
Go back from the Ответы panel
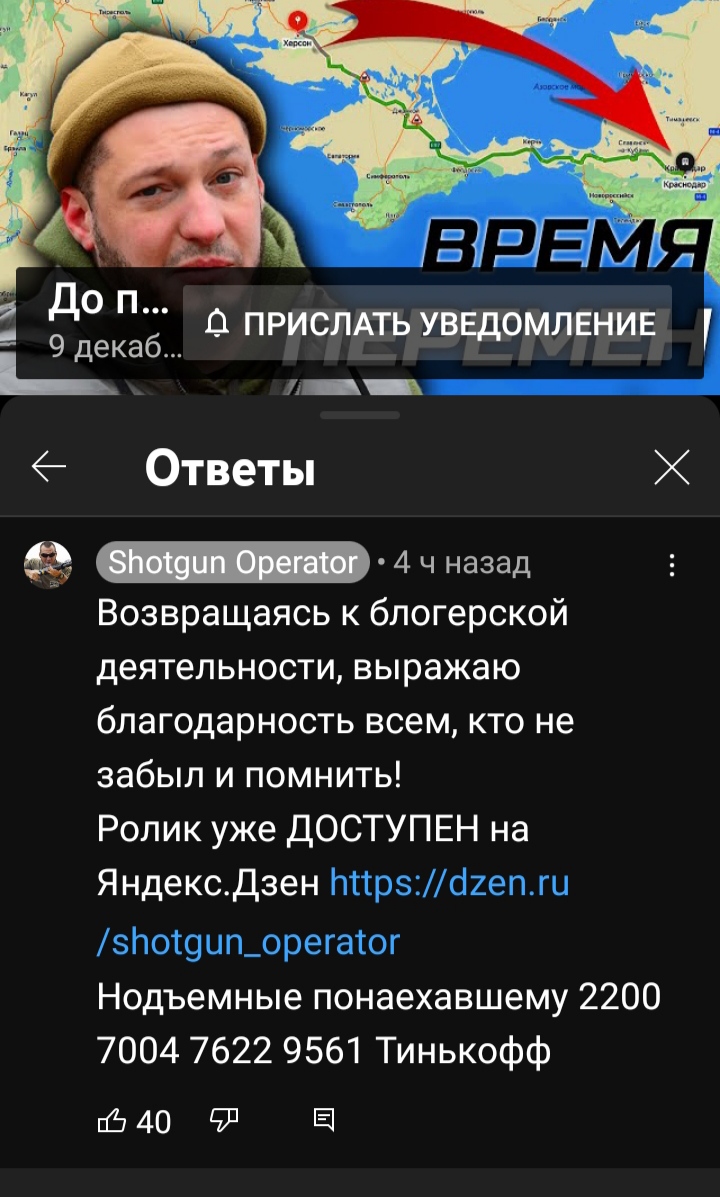tap(49, 467)
